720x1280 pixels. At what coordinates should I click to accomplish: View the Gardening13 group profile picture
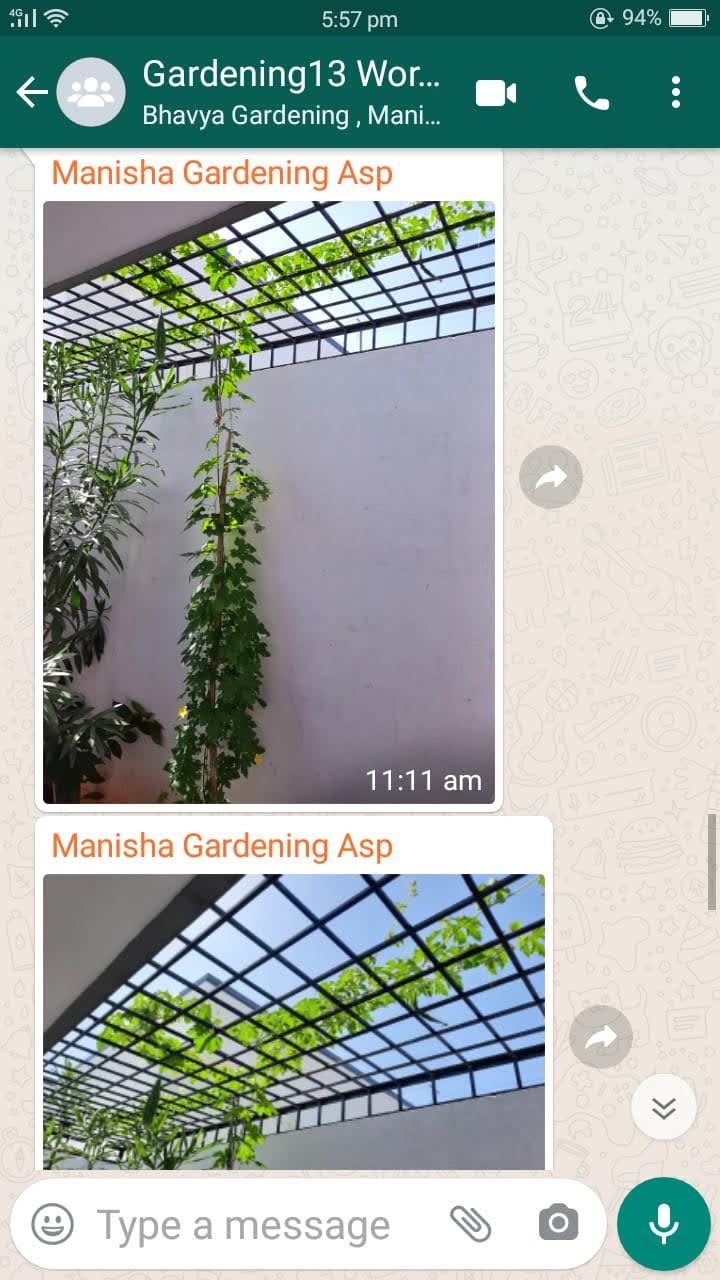click(91, 93)
